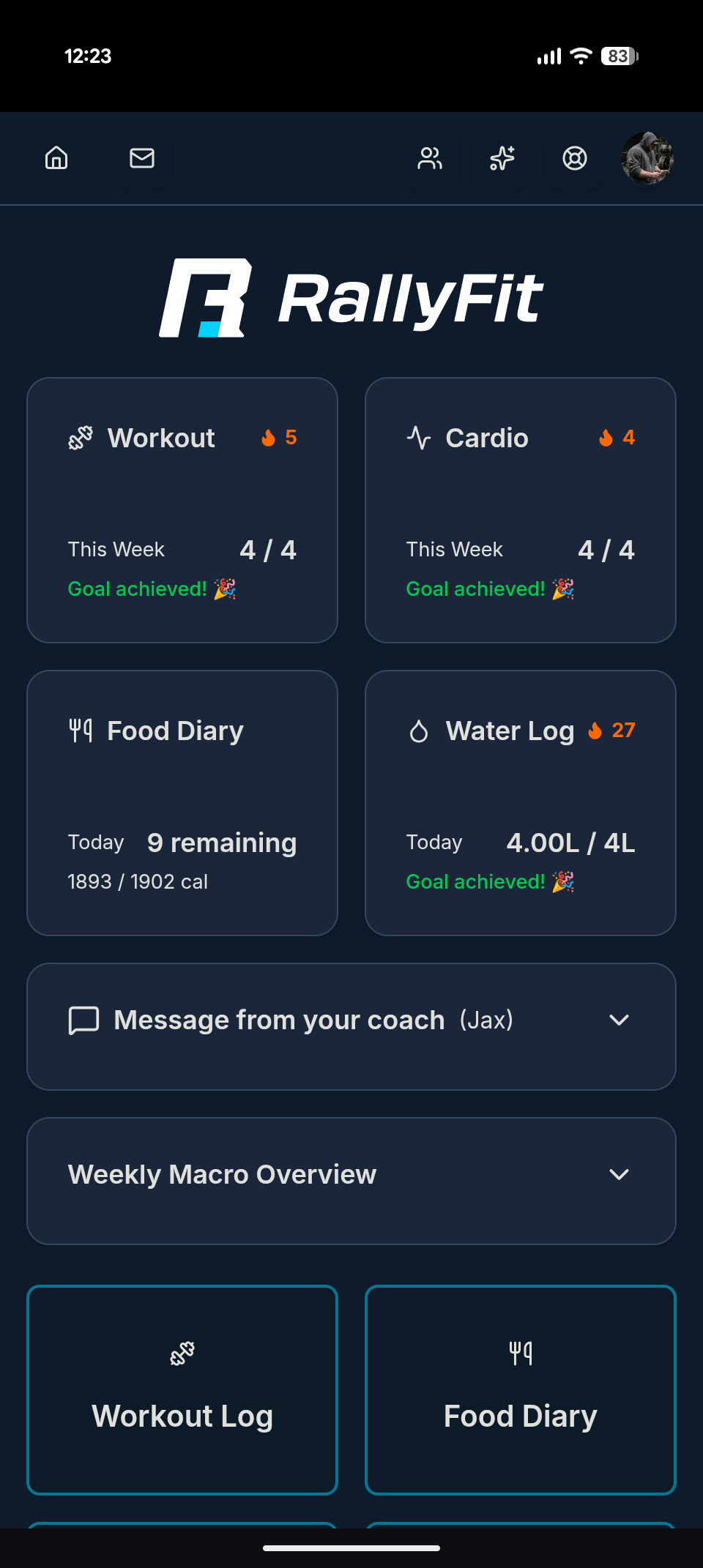
Task: Open the AI sparkles feature icon
Action: point(502,158)
